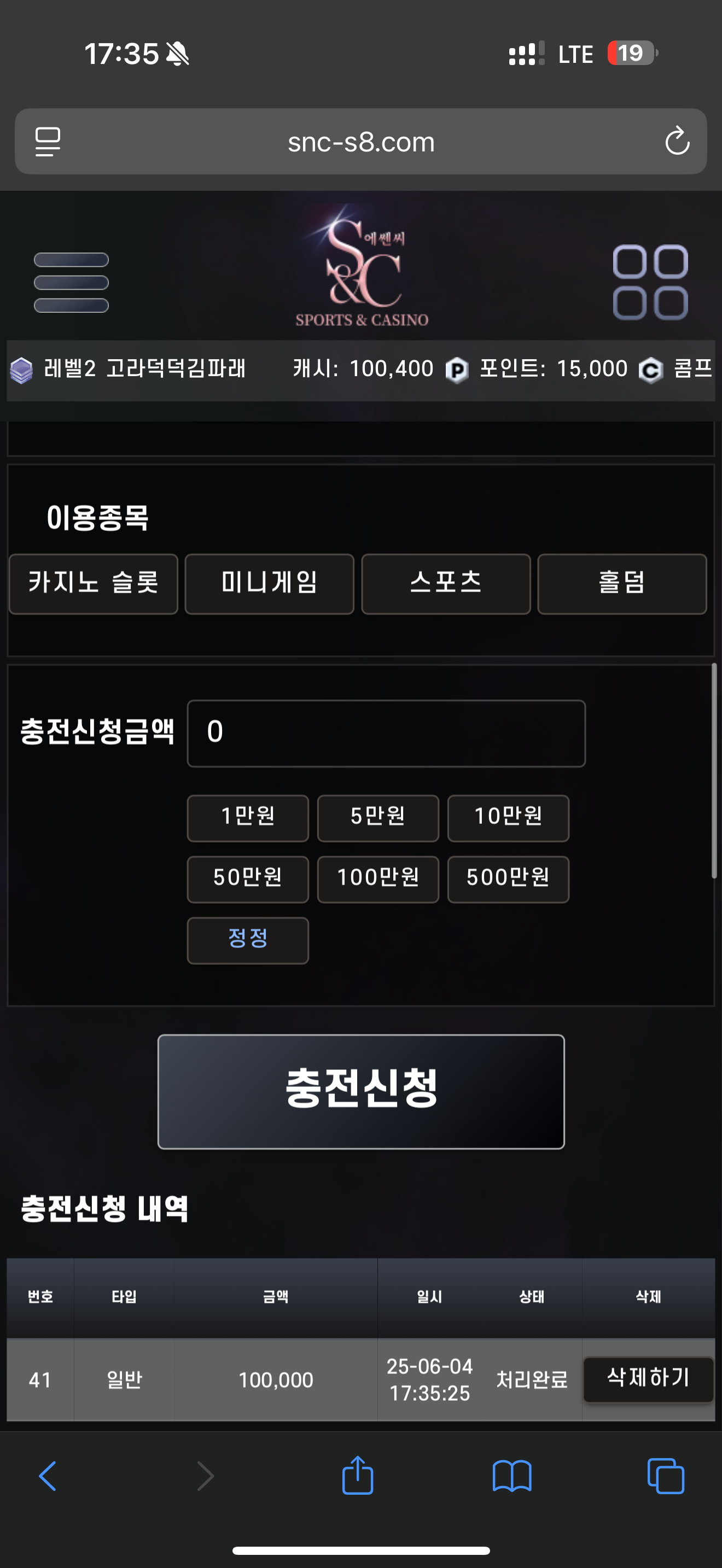Reset the amount with 정정
The image size is (722, 1568).
click(x=248, y=940)
